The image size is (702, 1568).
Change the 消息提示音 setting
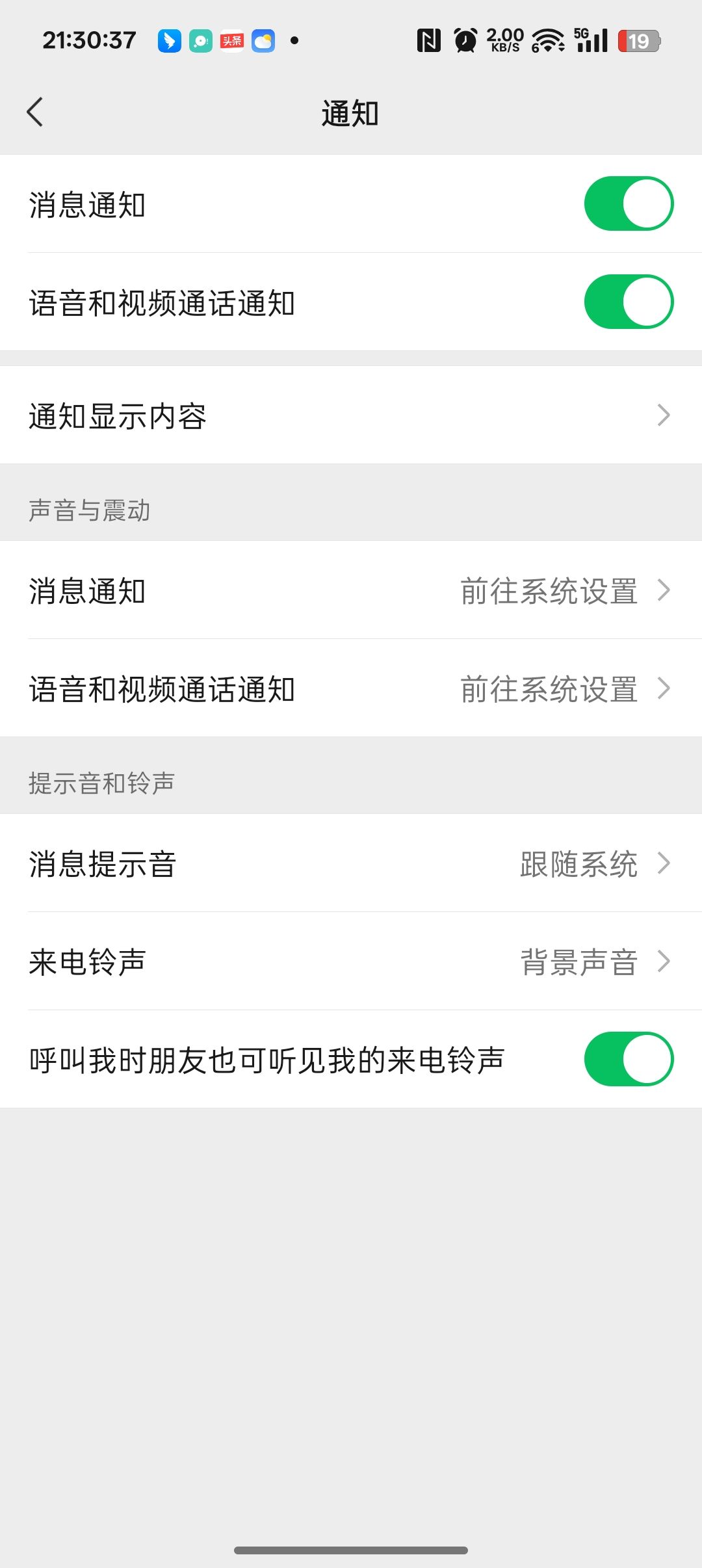(351, 863)
